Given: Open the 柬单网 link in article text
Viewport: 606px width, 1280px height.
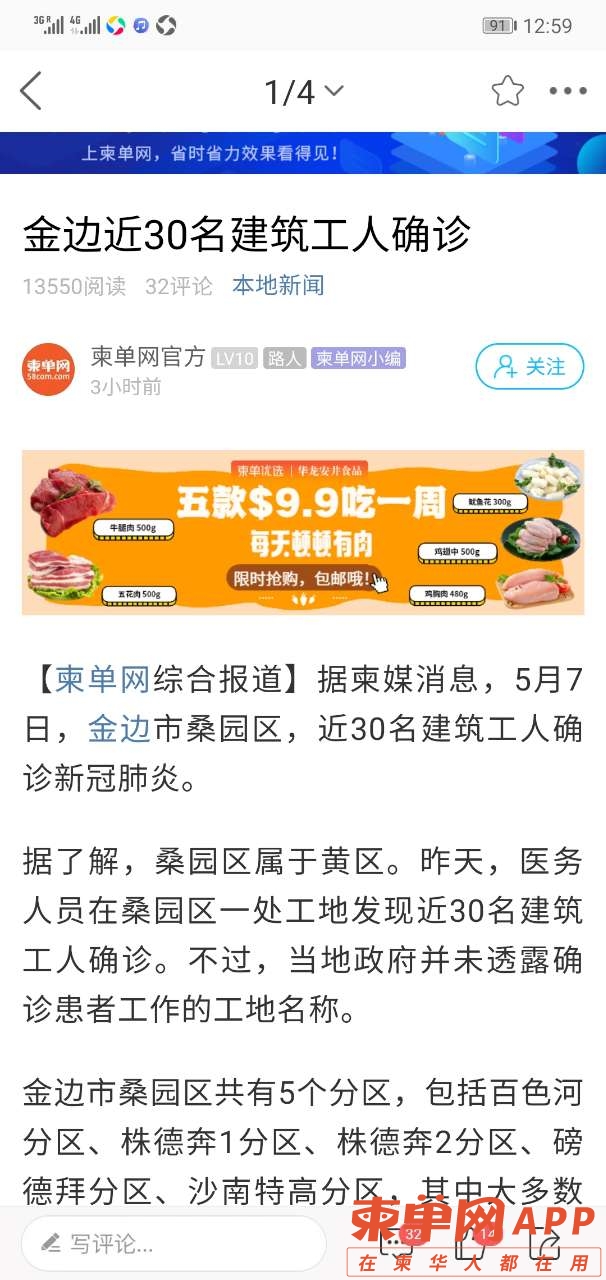Looking at the screenshot, I should pyautogui.click(x=102, y=679).
